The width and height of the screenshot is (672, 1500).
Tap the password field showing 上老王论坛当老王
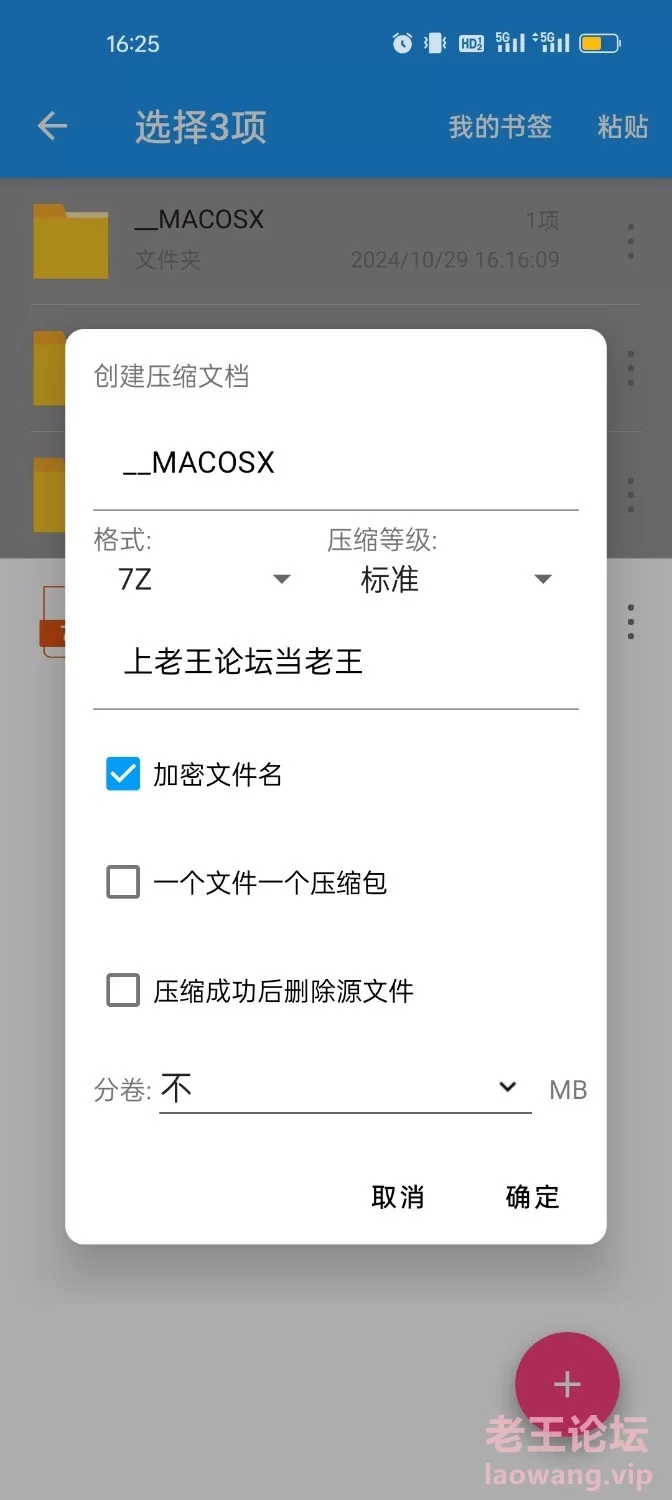tap(335, 662)
